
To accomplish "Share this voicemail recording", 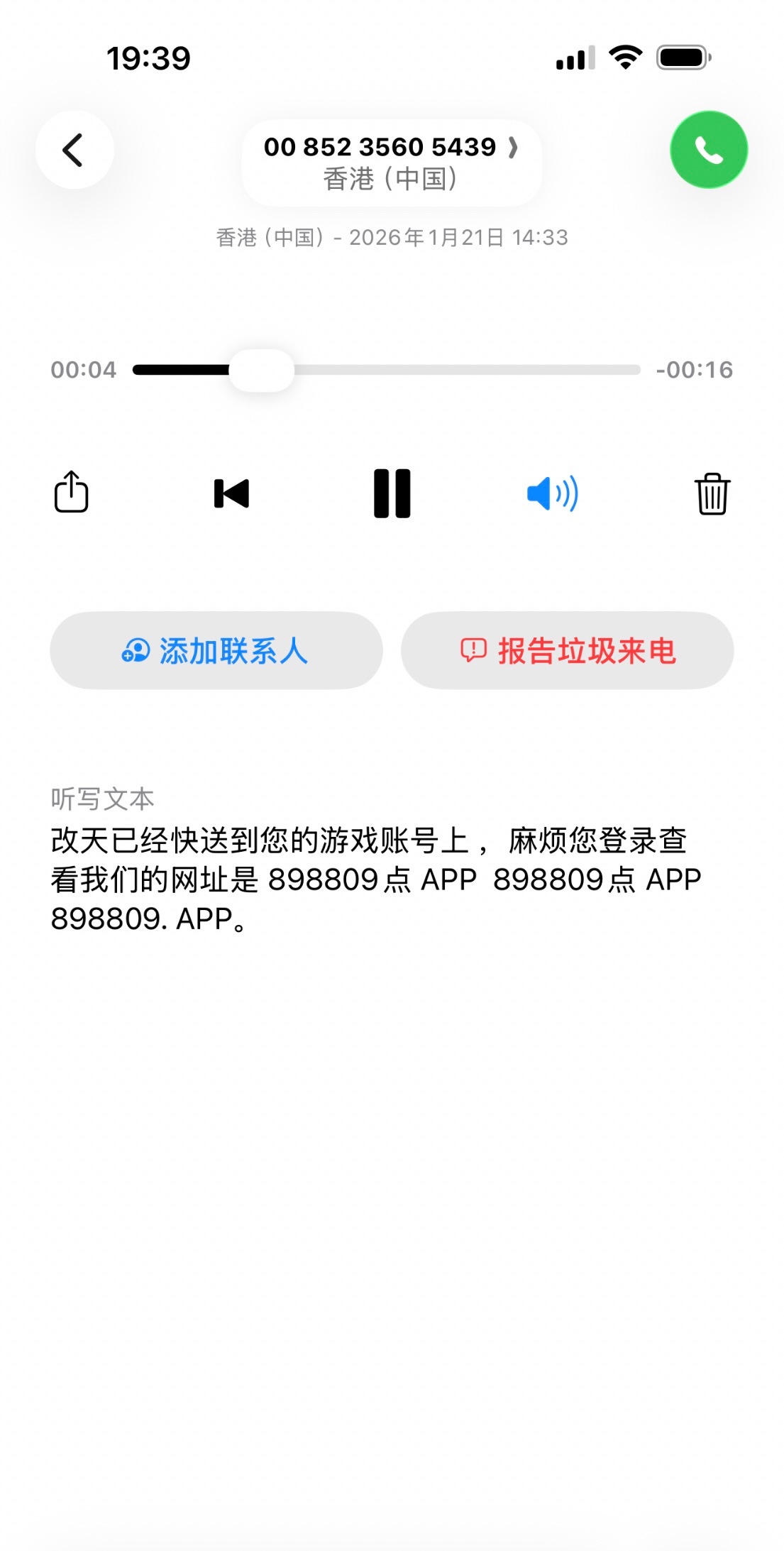I will tap(72, 492).
